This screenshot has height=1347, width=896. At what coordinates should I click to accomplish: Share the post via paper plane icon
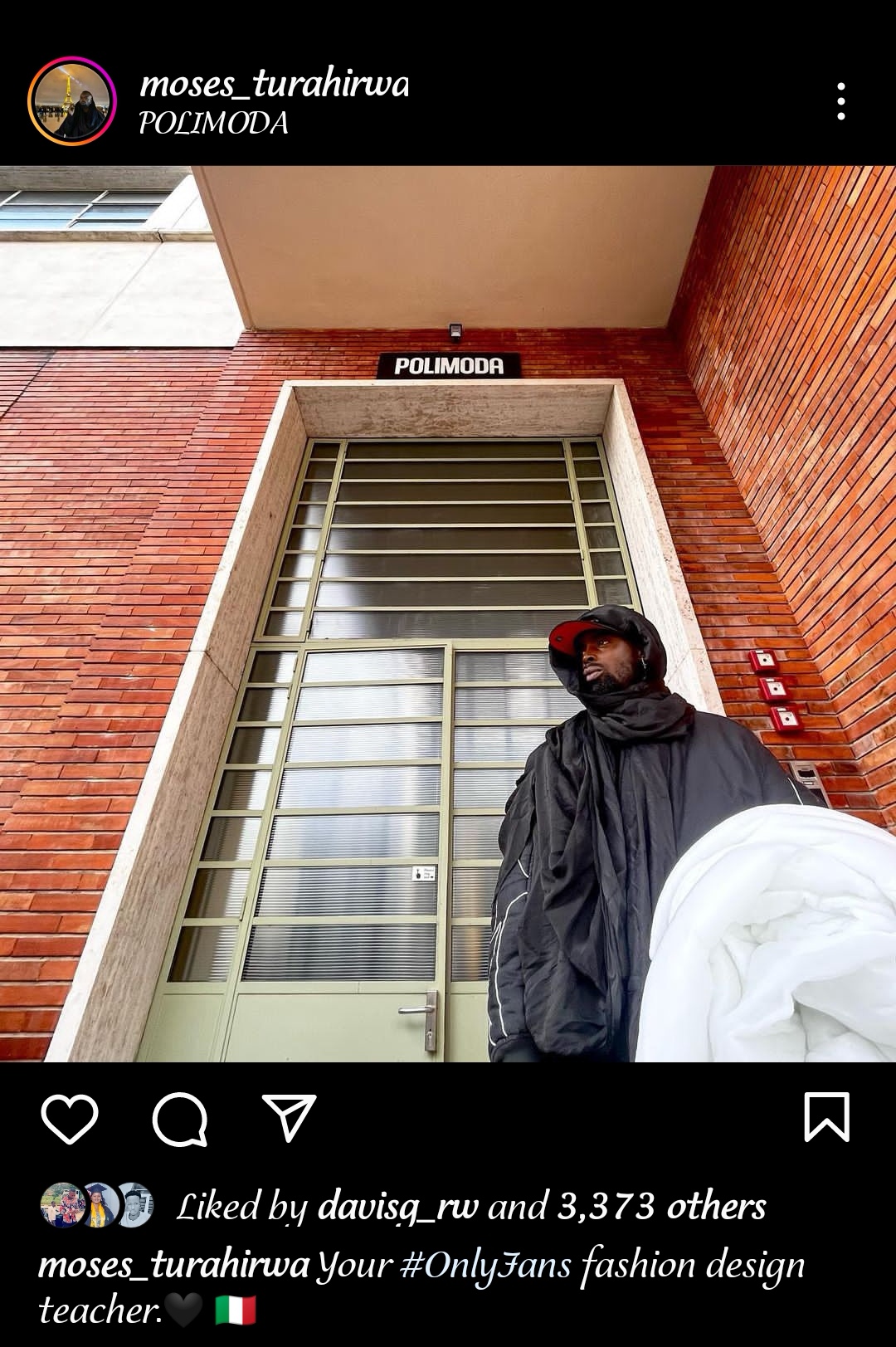pyautogui.click(x=289, y=1117)
